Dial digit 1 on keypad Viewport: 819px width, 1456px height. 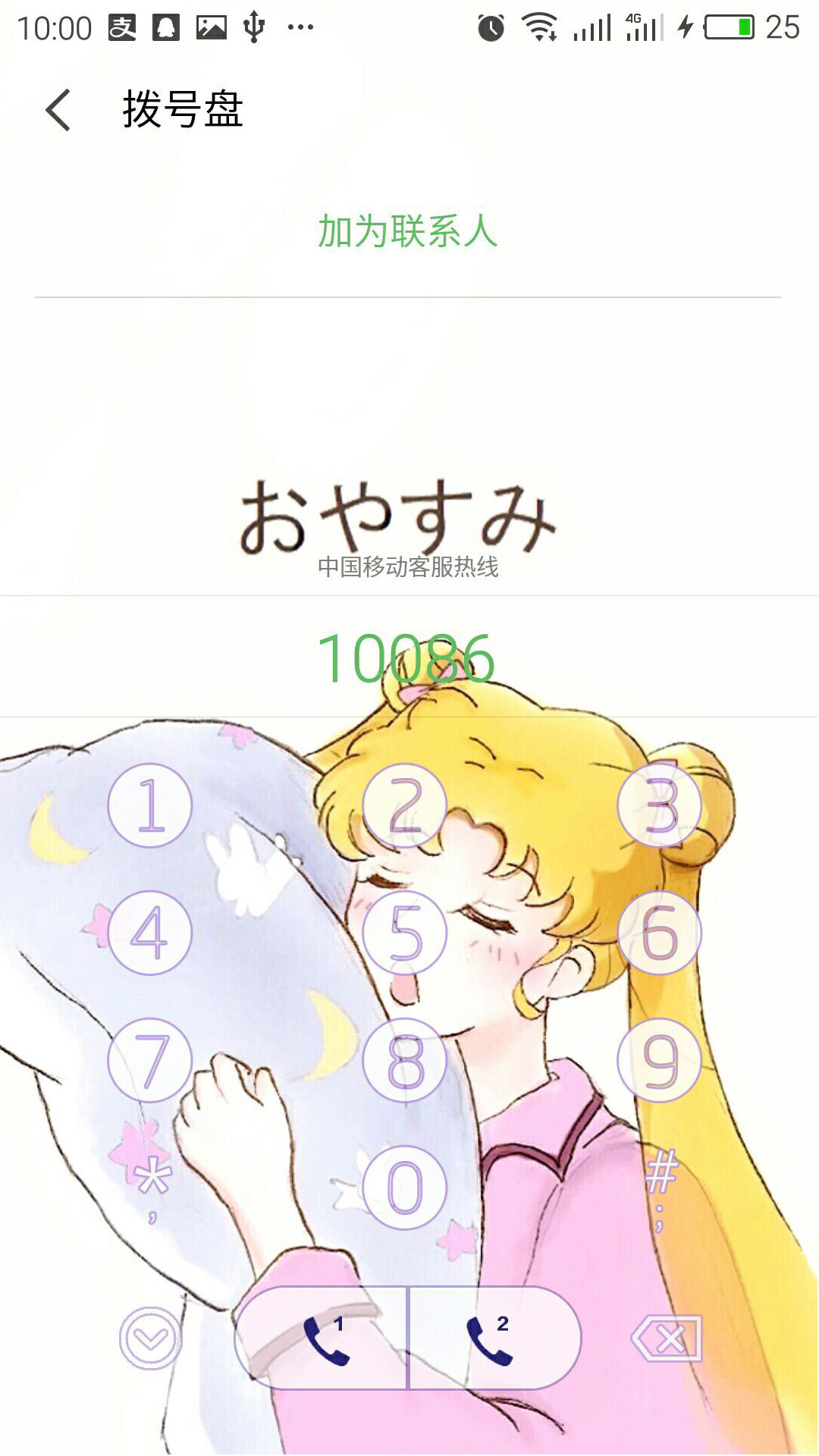pos(150,805)
